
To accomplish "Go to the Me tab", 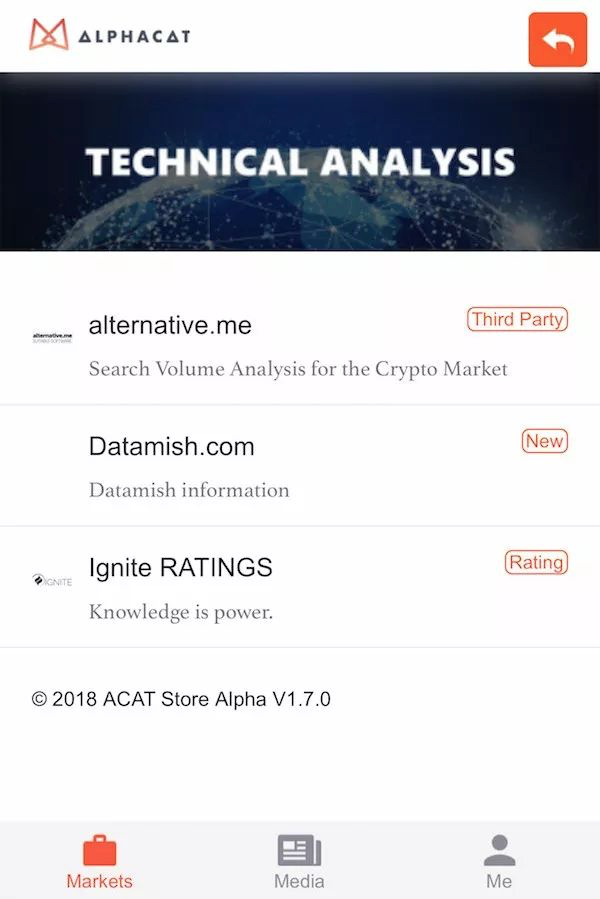I will tap(499, 862).
